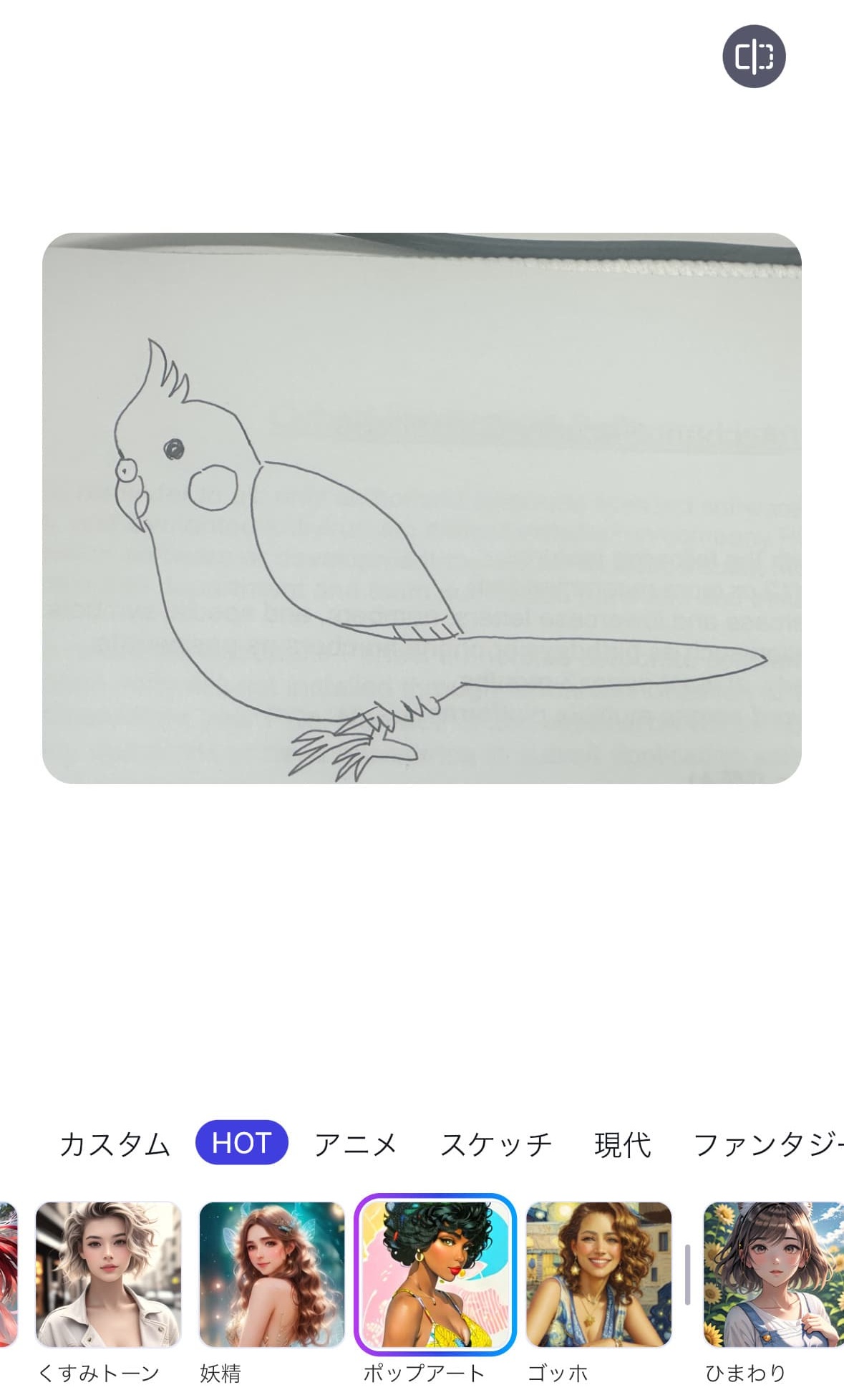Choose the くすみトーン style
Screen dimensions: 844x1400
pos(108,1275)
